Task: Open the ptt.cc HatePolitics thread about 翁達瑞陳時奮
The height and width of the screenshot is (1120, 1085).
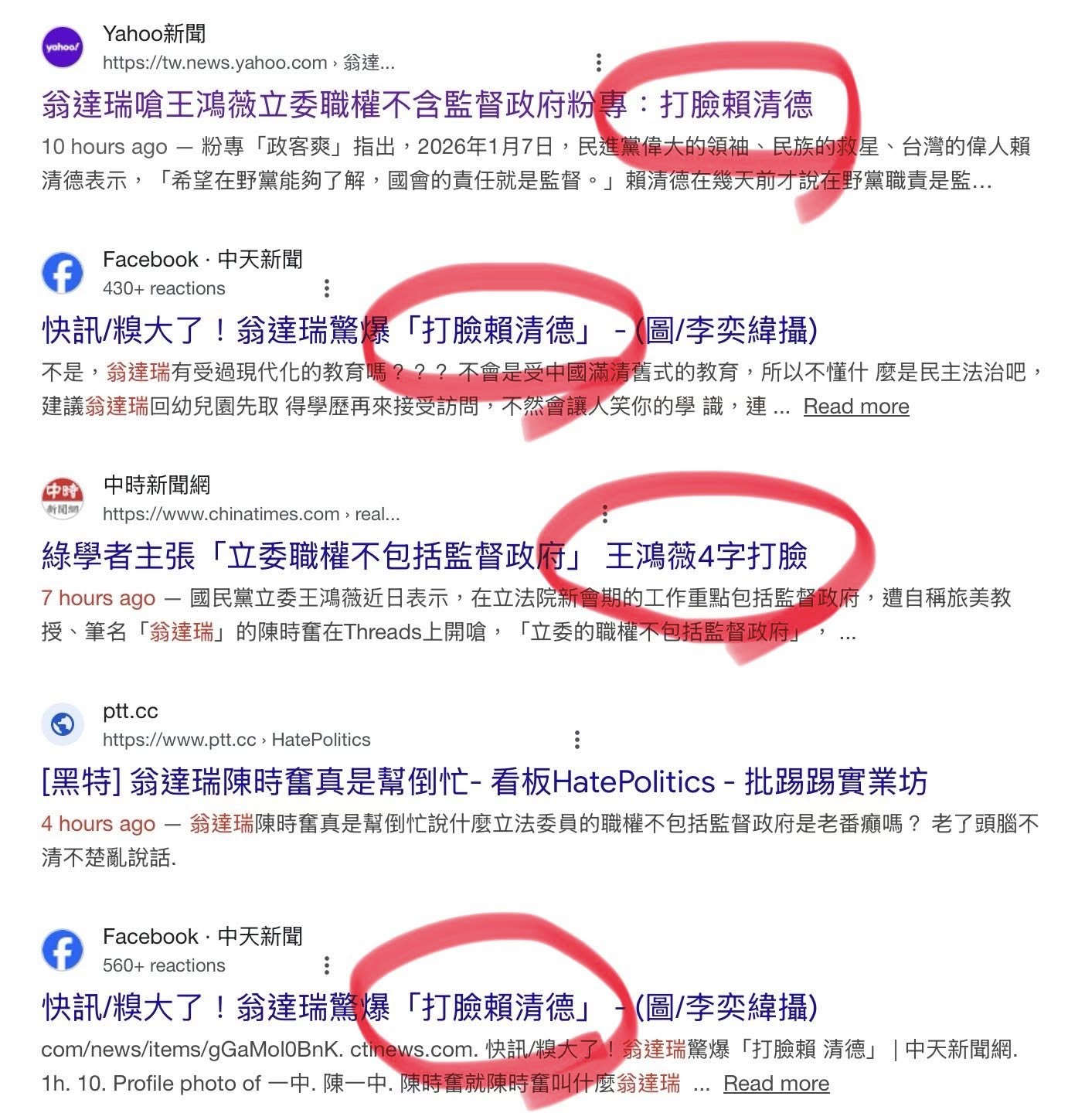Action: pos(483,782)
